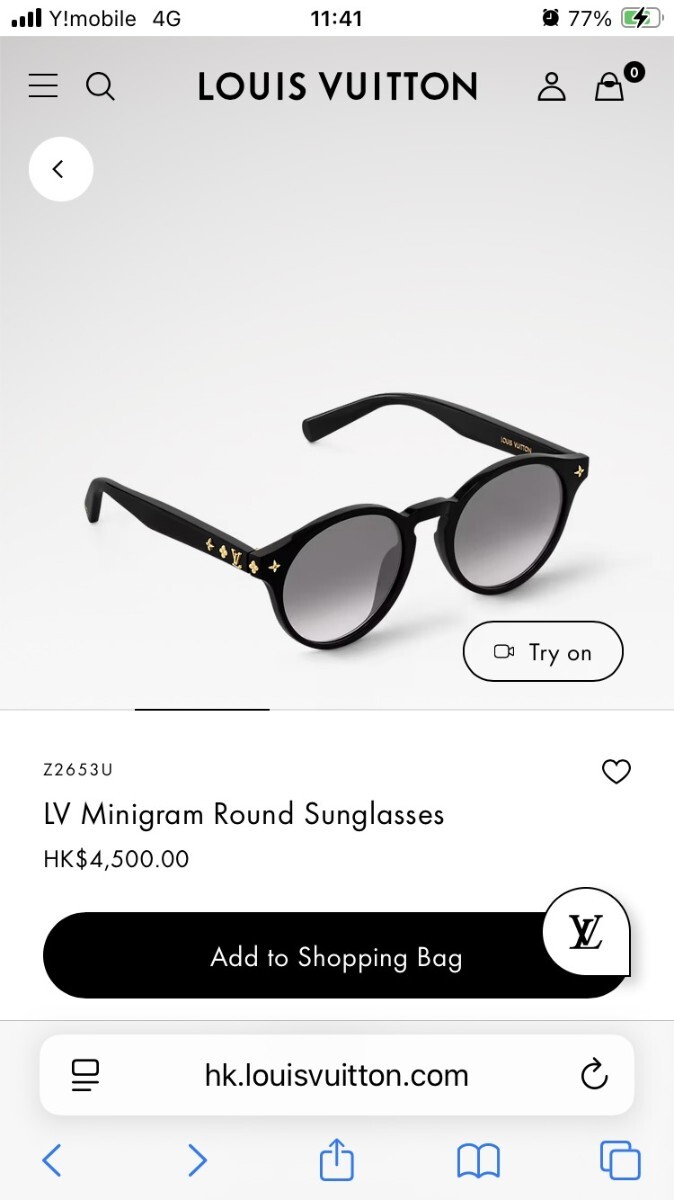
Task: Launch the Try on camera feature
Action: tap(543, 652)
